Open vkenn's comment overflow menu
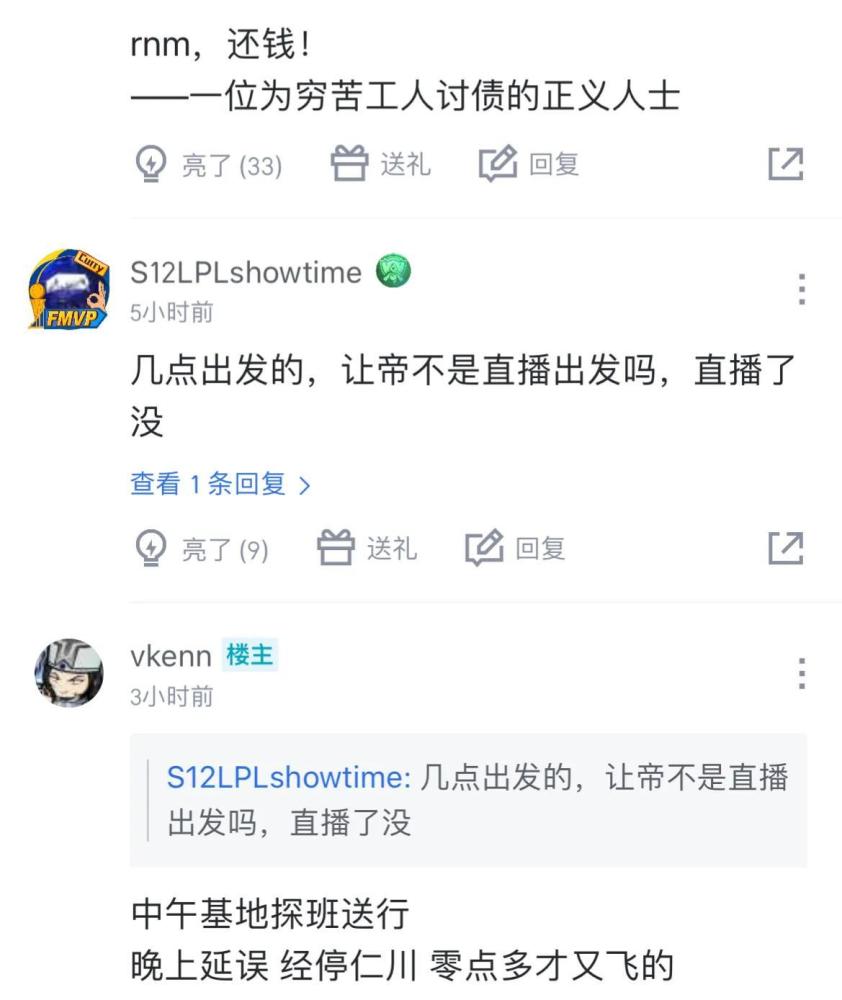842x1000 pixels. 800,673
